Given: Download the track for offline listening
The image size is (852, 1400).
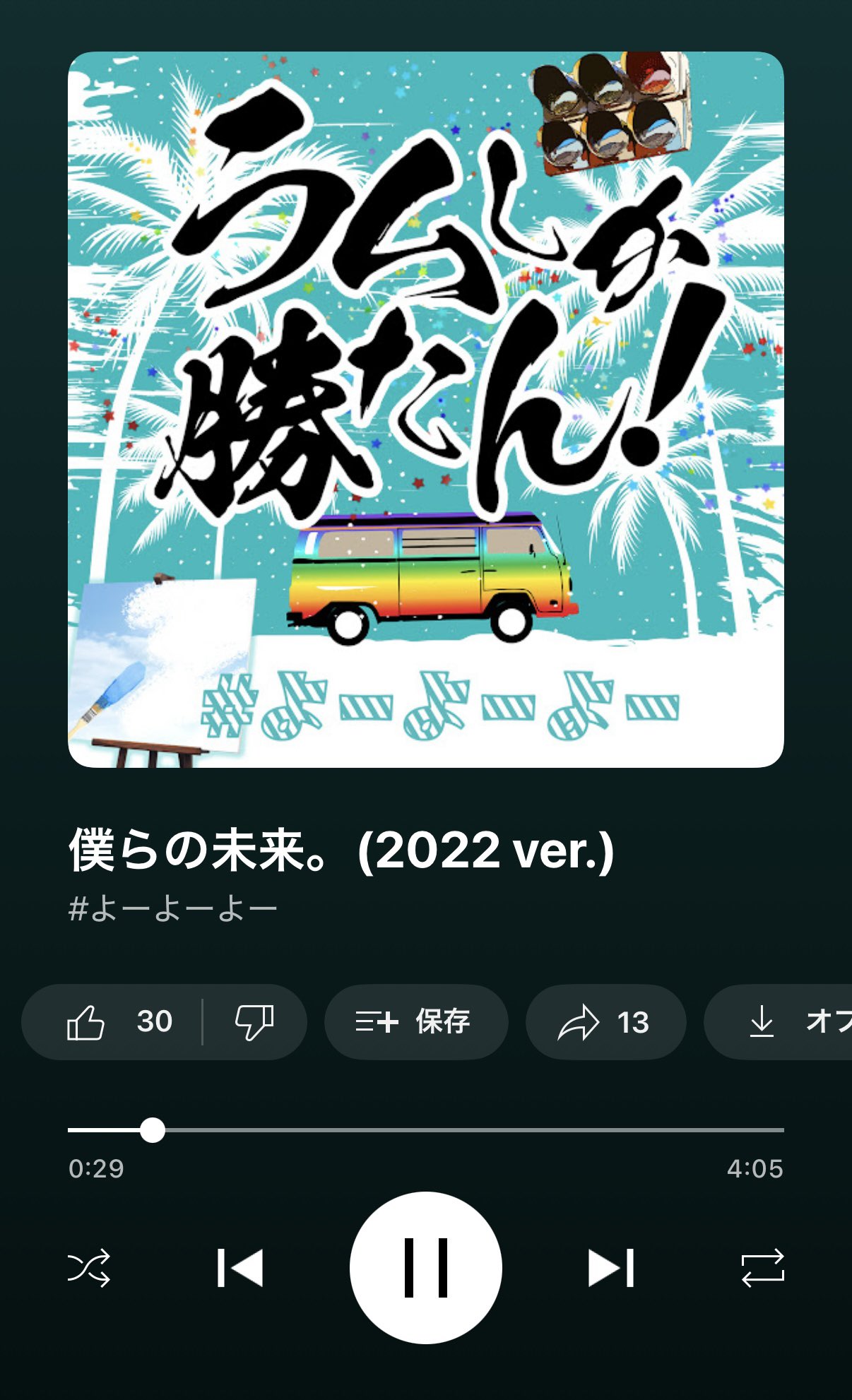Looking at the screenshot, I should coord(779,1022).
